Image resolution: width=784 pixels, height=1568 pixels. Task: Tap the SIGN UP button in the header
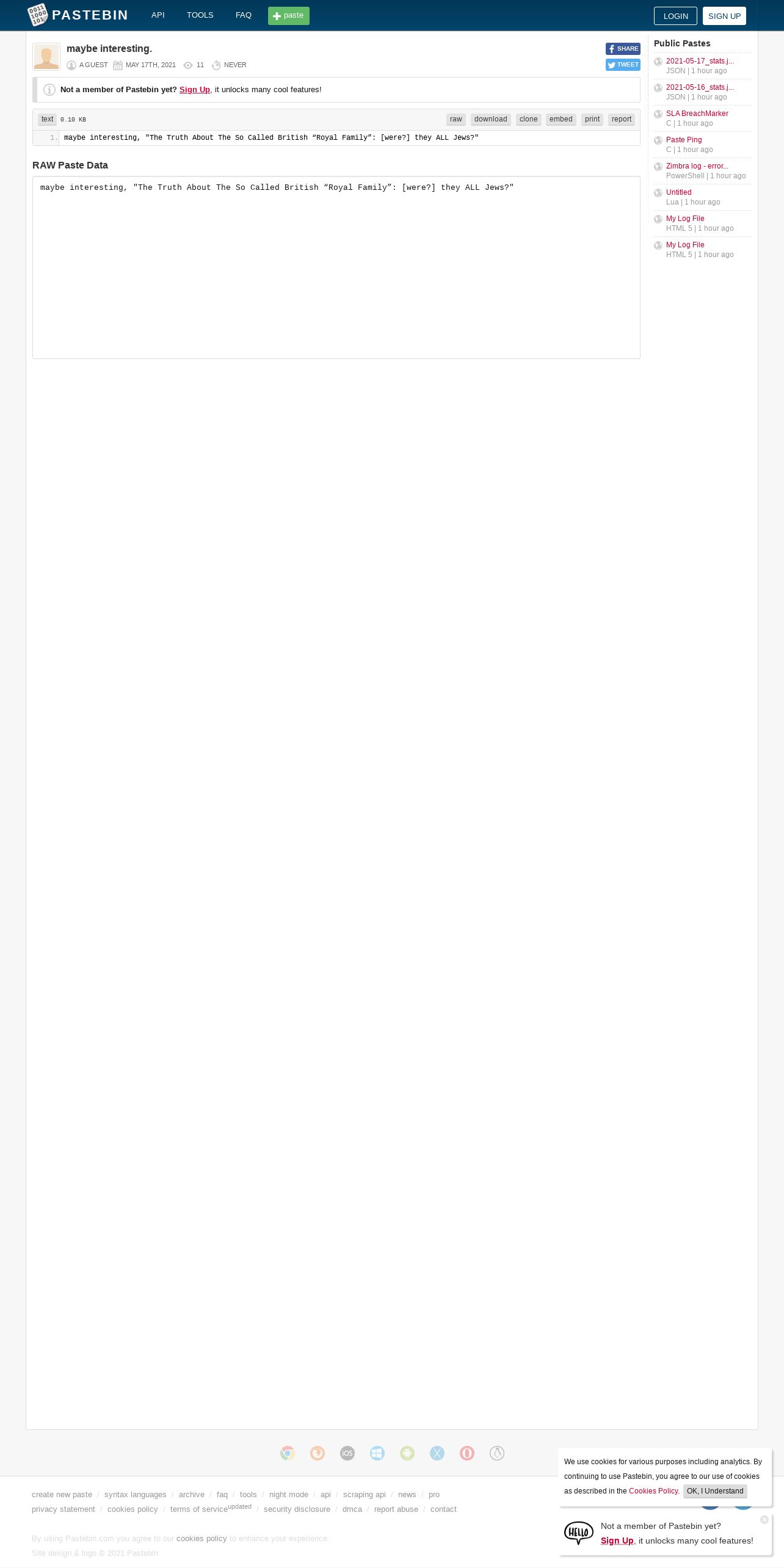[724, 16]
